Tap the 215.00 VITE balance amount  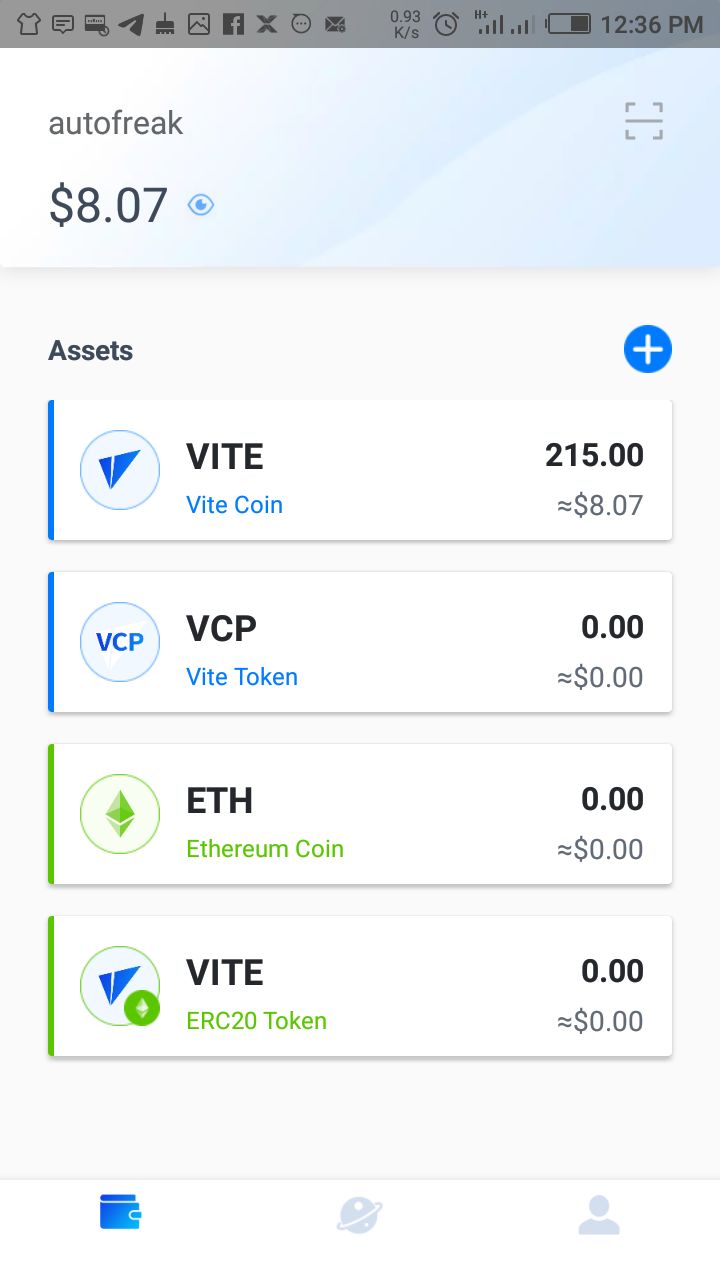point(594,456)
